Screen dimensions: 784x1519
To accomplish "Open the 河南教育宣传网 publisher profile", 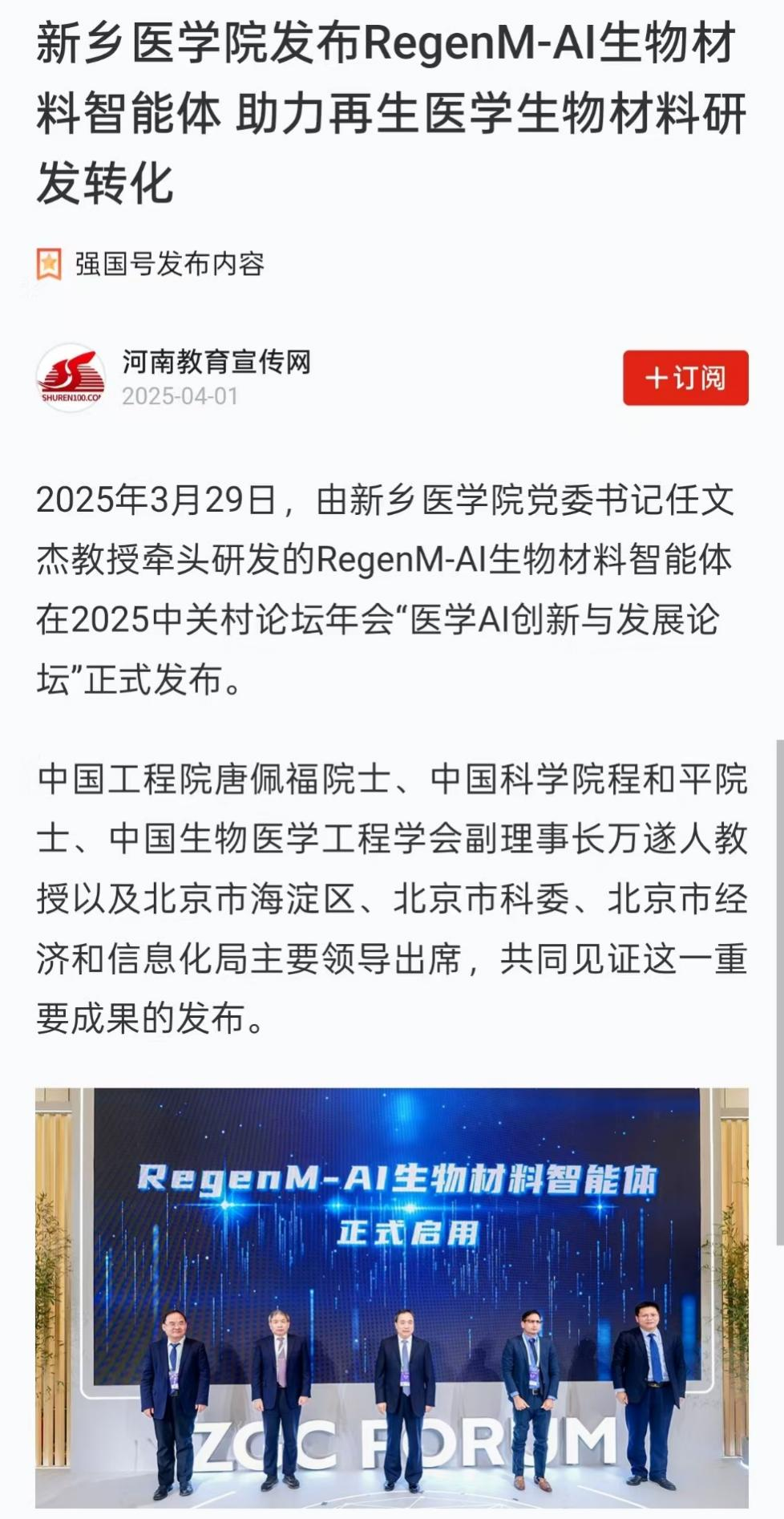I will (x=216, y=363).
